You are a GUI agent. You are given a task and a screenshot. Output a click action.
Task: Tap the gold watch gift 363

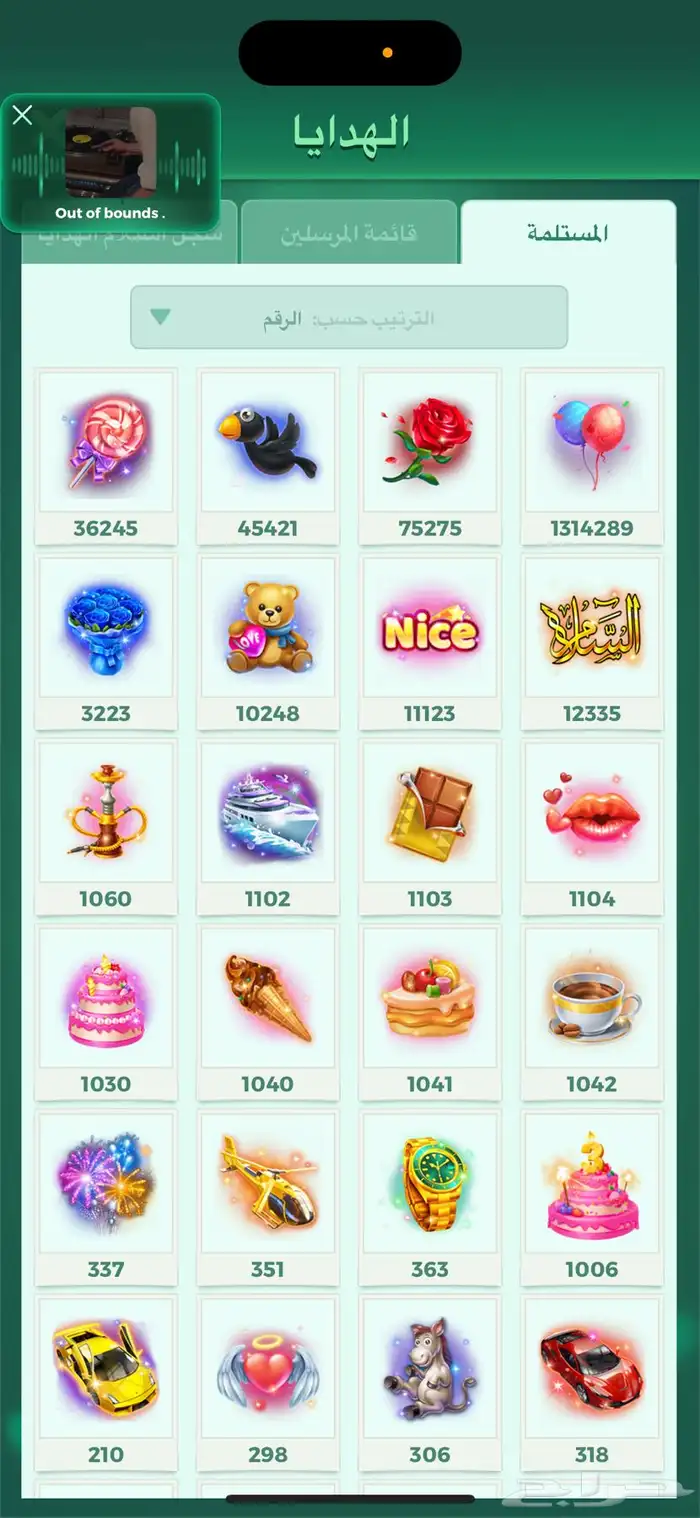430,1197
